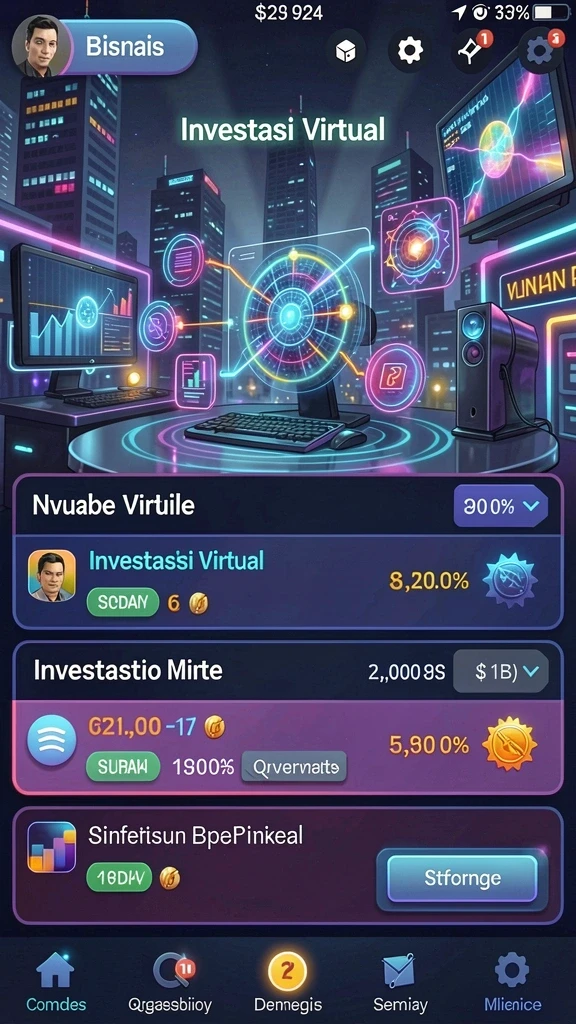Switch to the Semiay tab
Screen dimensions: 576x1024
(x=400, y=981)
